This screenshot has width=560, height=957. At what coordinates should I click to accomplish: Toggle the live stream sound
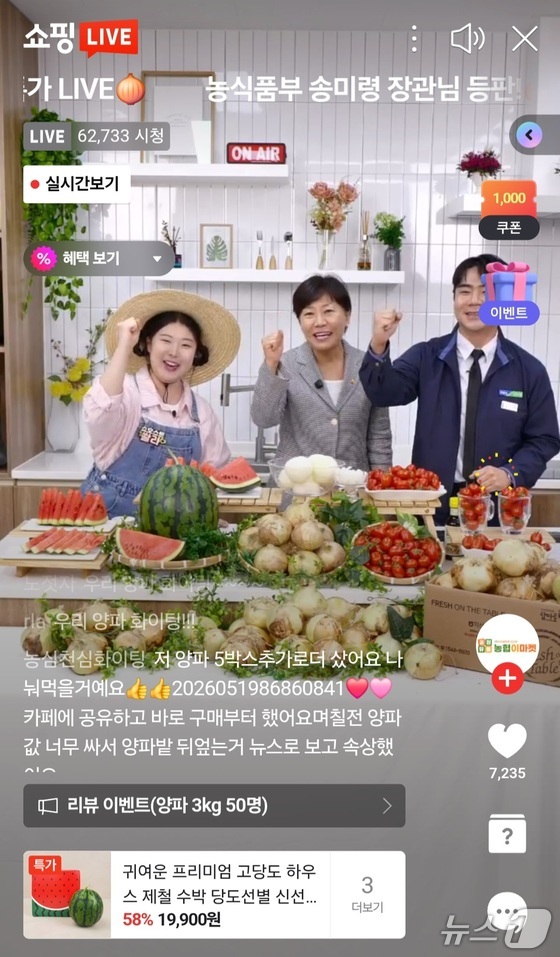[x=467, y=39]
